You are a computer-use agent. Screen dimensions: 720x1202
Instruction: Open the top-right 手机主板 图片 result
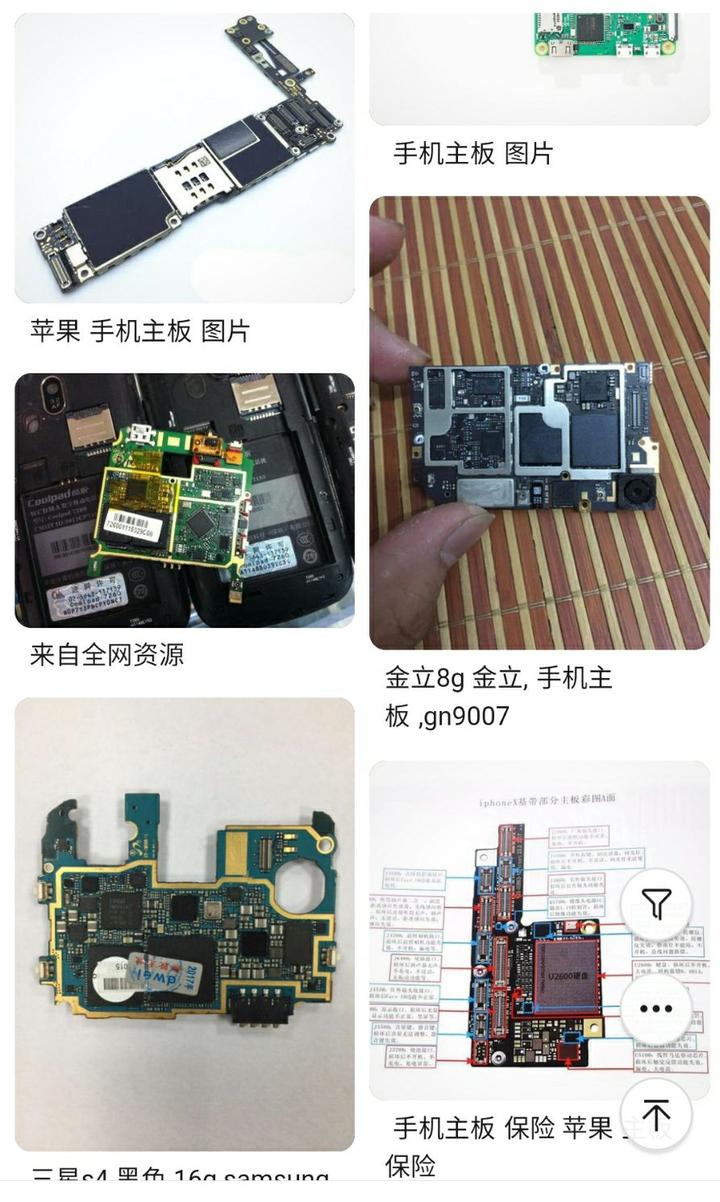point(539,68)
